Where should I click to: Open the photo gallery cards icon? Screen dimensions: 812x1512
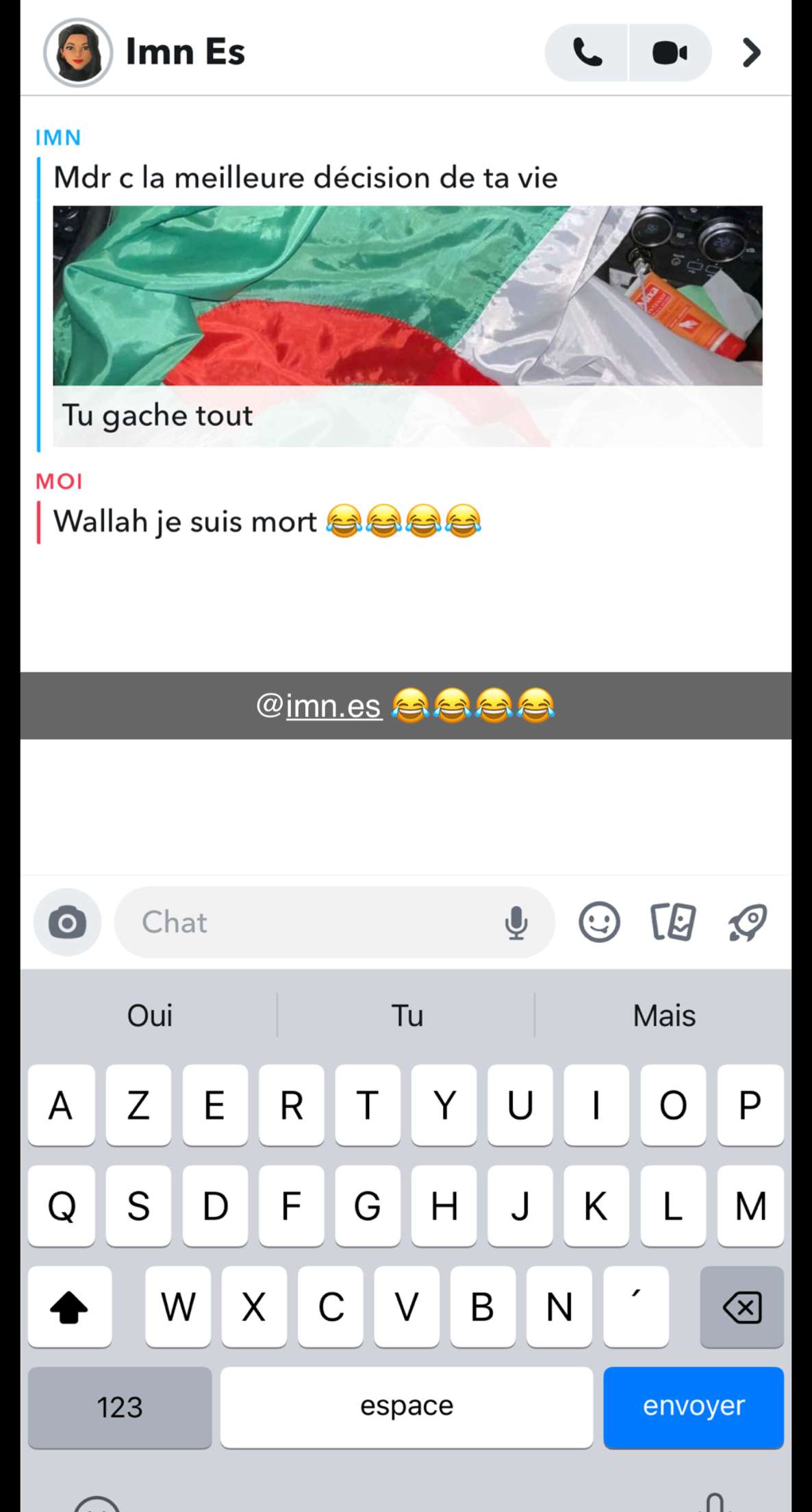click(x=673, y=922)
